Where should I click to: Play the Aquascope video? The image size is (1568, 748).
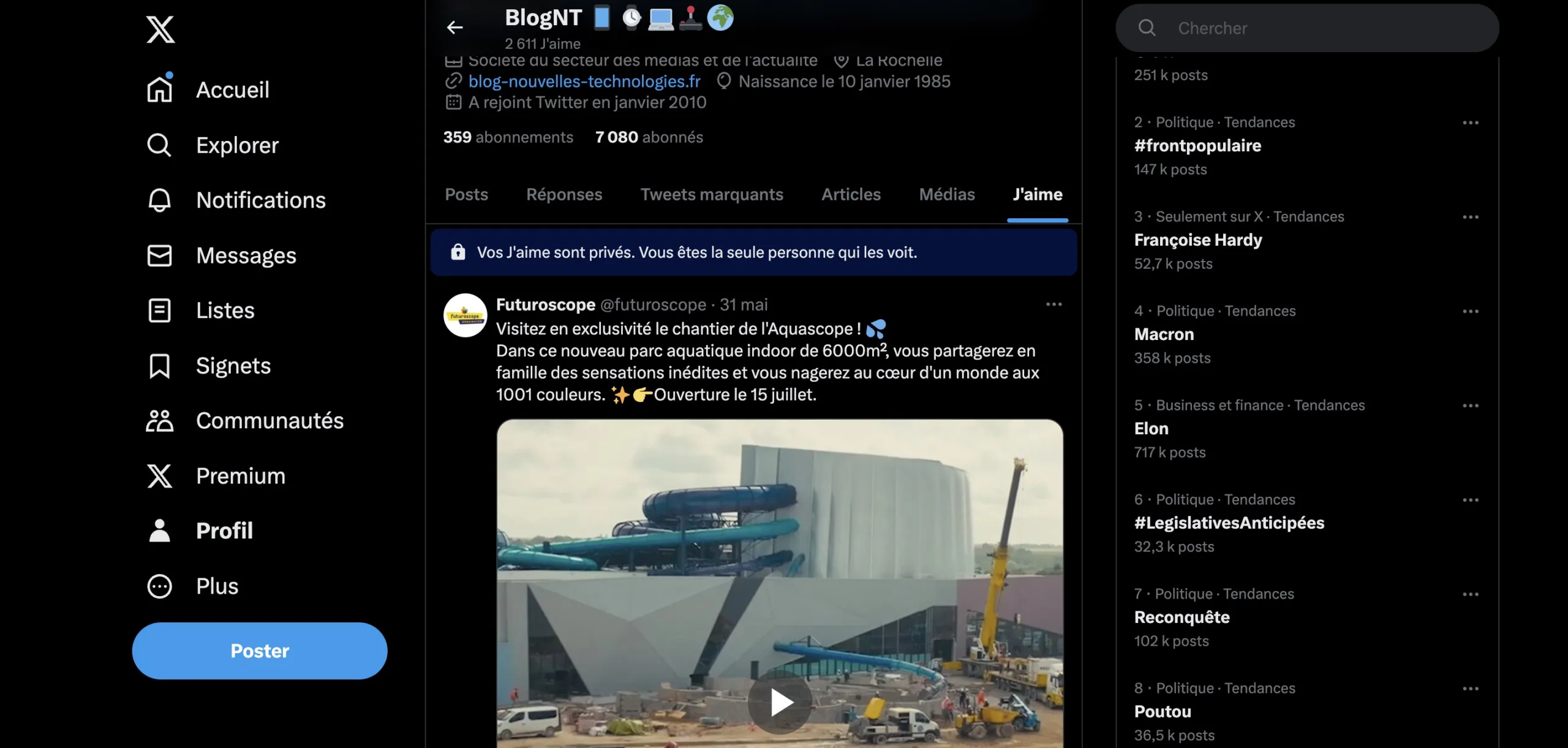point(780,702)
